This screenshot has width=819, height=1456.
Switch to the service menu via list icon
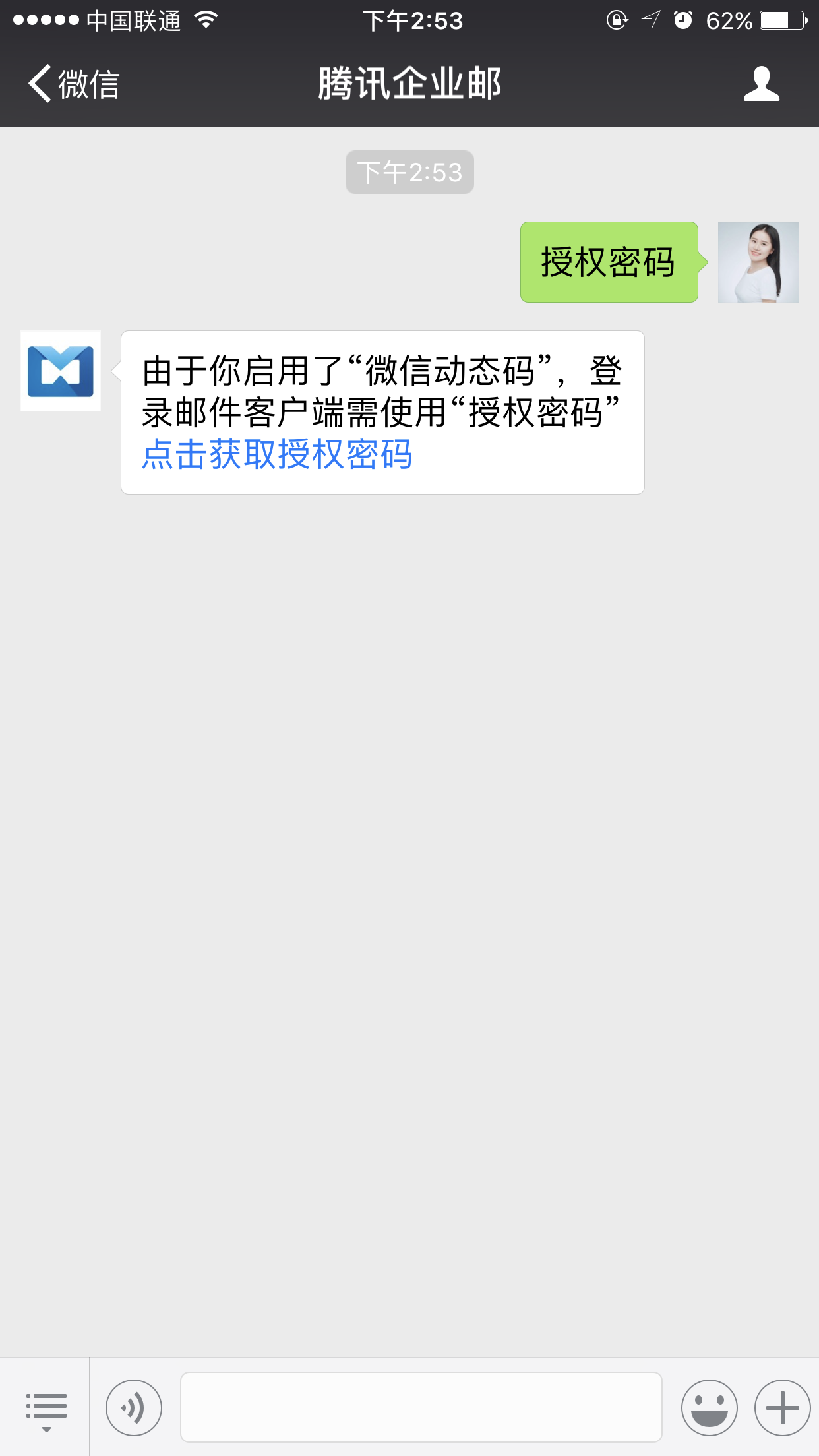click(x=45, y=1408)
